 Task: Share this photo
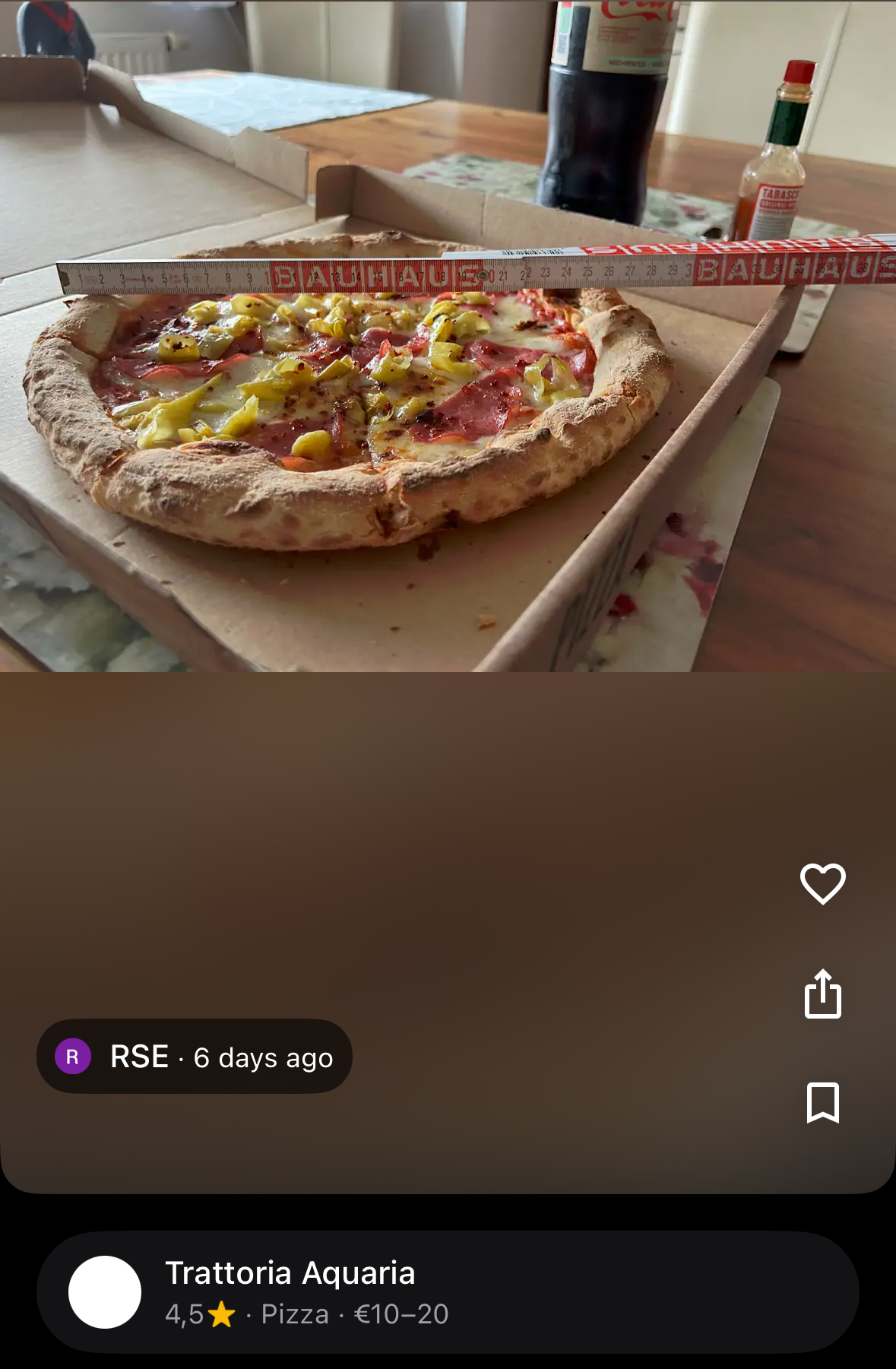coord(822,993)
